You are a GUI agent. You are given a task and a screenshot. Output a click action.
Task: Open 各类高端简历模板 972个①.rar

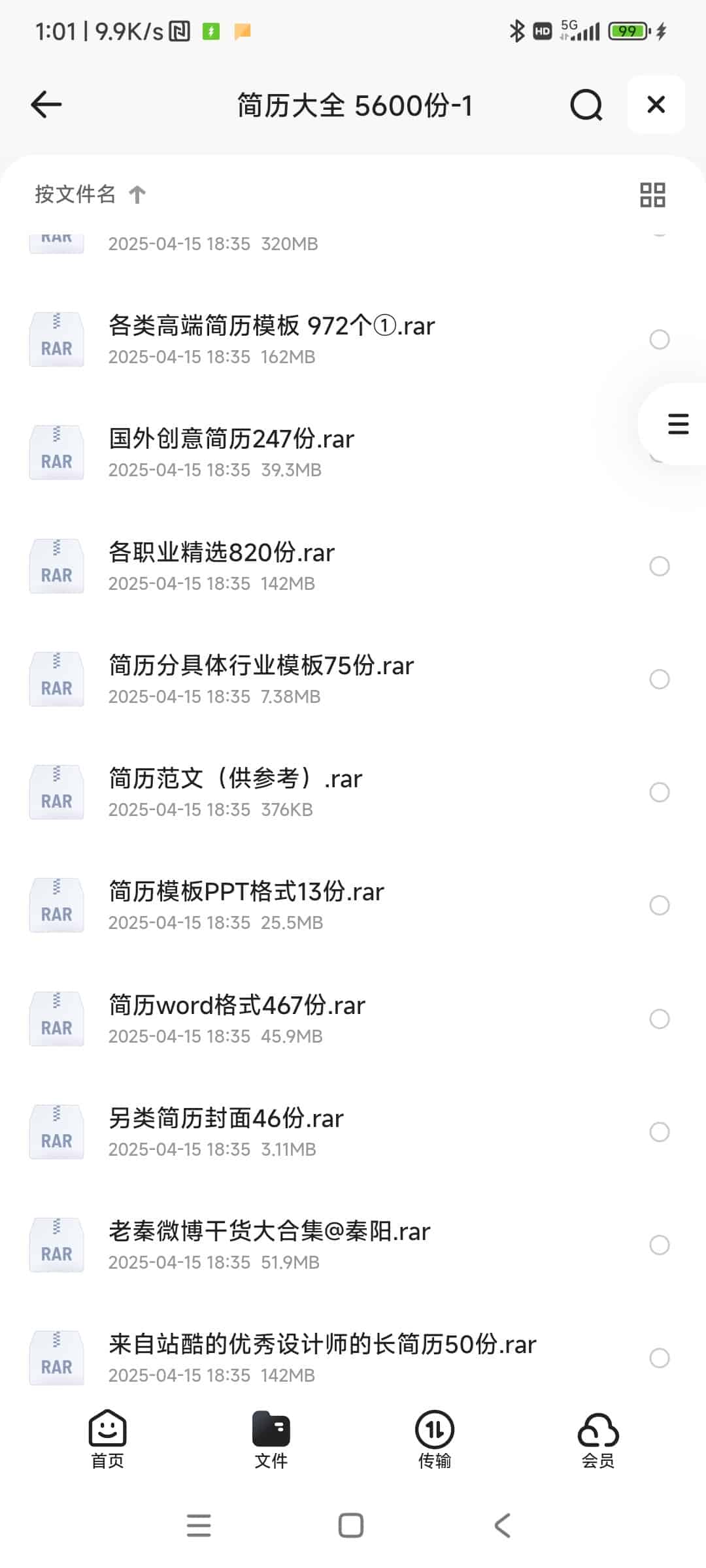pos(271,326)
